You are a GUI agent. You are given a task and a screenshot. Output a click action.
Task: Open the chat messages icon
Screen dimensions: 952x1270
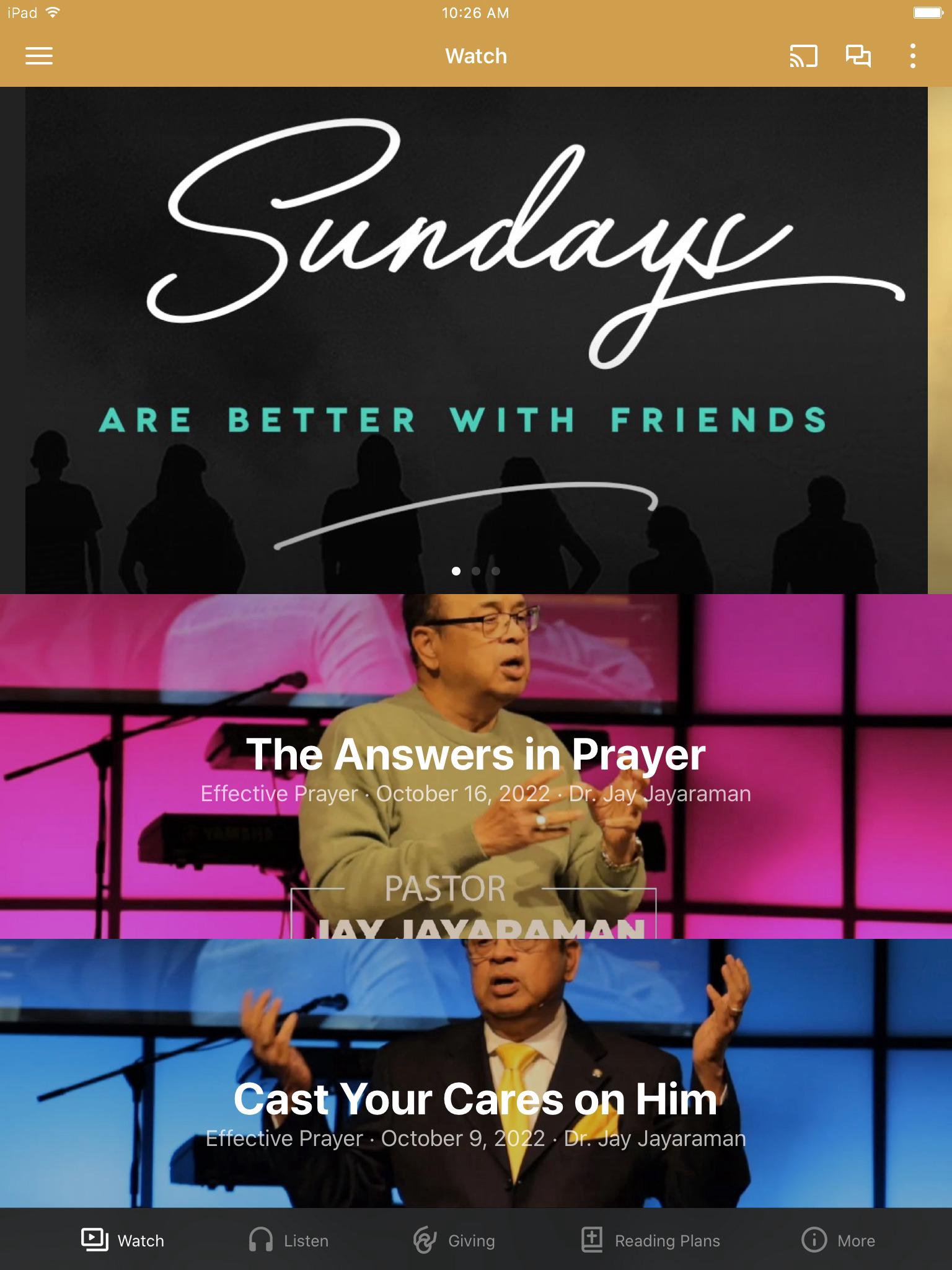858,56
